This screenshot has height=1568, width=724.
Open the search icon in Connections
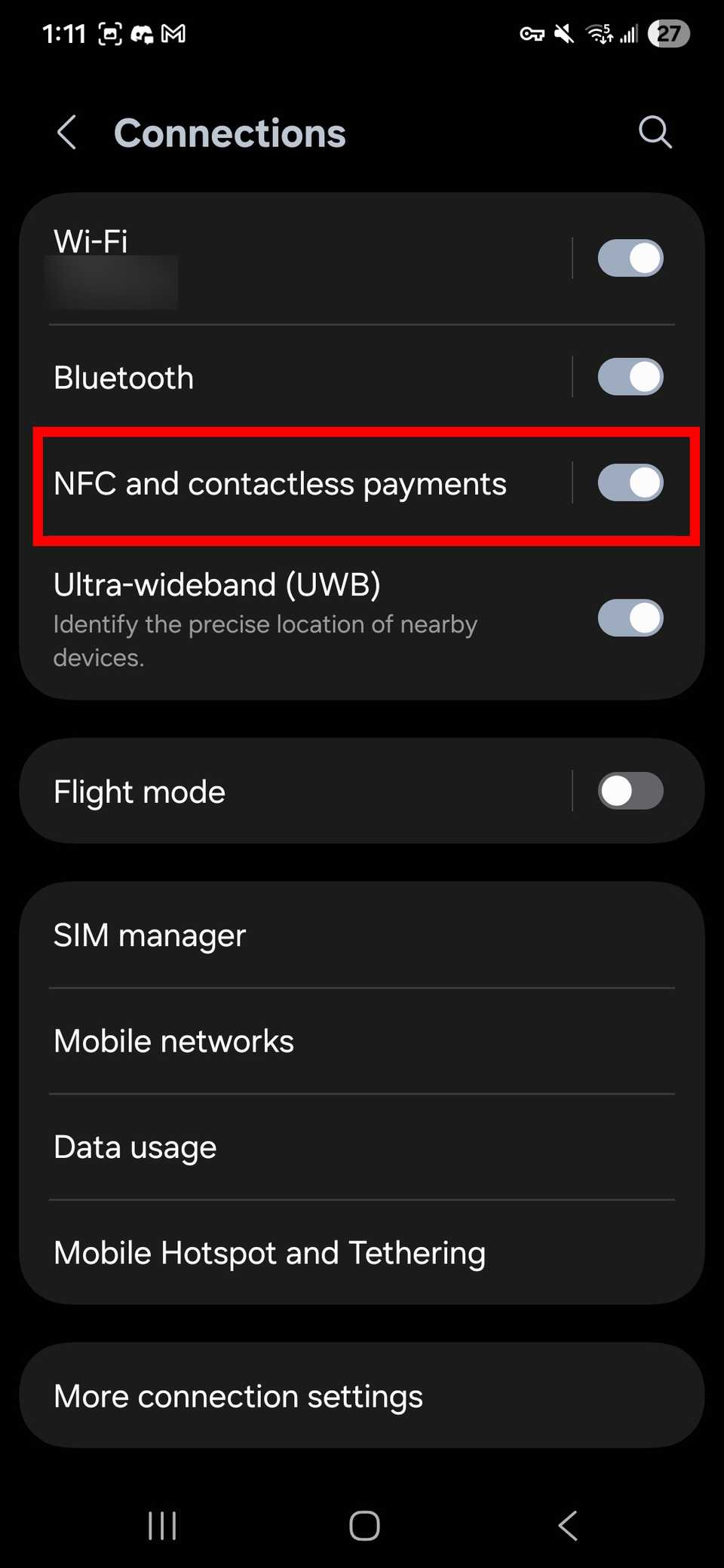(x=655, y=133)
